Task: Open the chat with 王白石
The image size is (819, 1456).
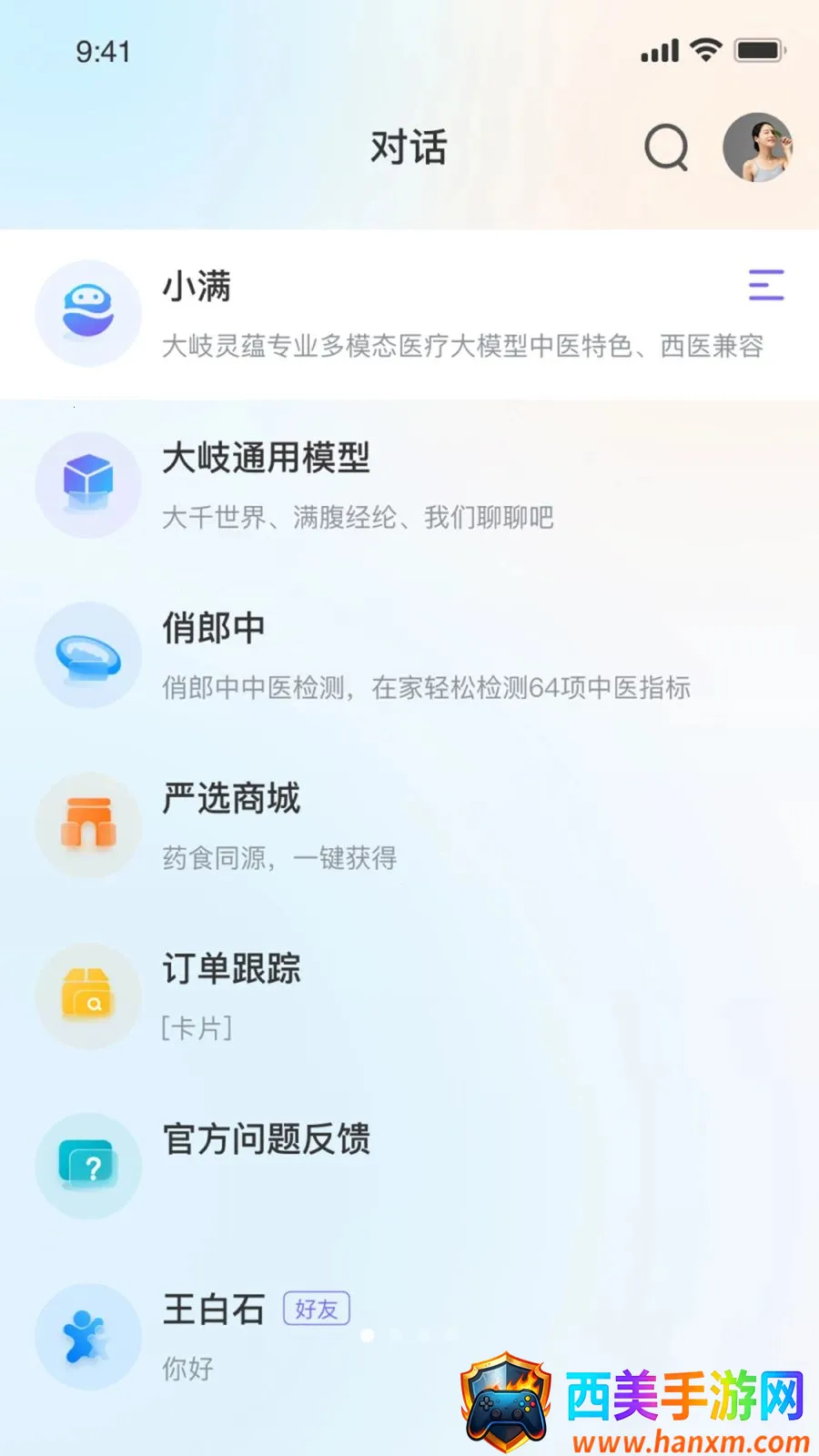Action: [x=409, y=1336]
